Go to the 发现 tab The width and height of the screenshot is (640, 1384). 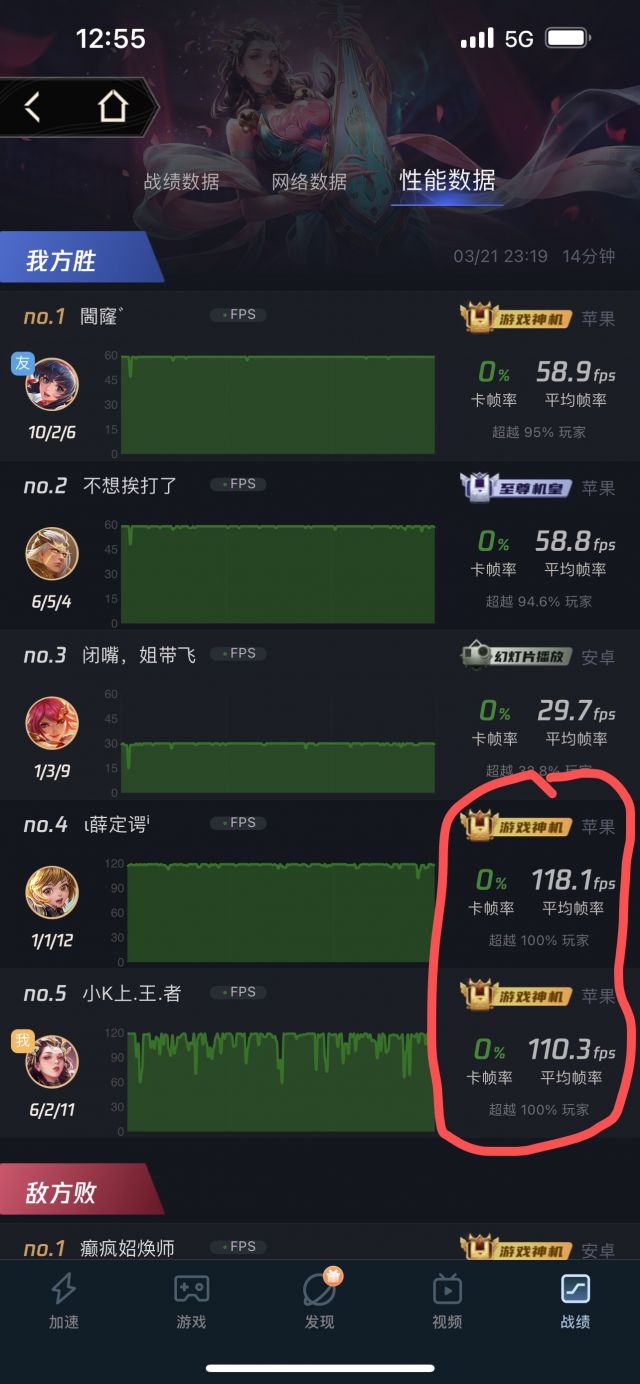320,1302
